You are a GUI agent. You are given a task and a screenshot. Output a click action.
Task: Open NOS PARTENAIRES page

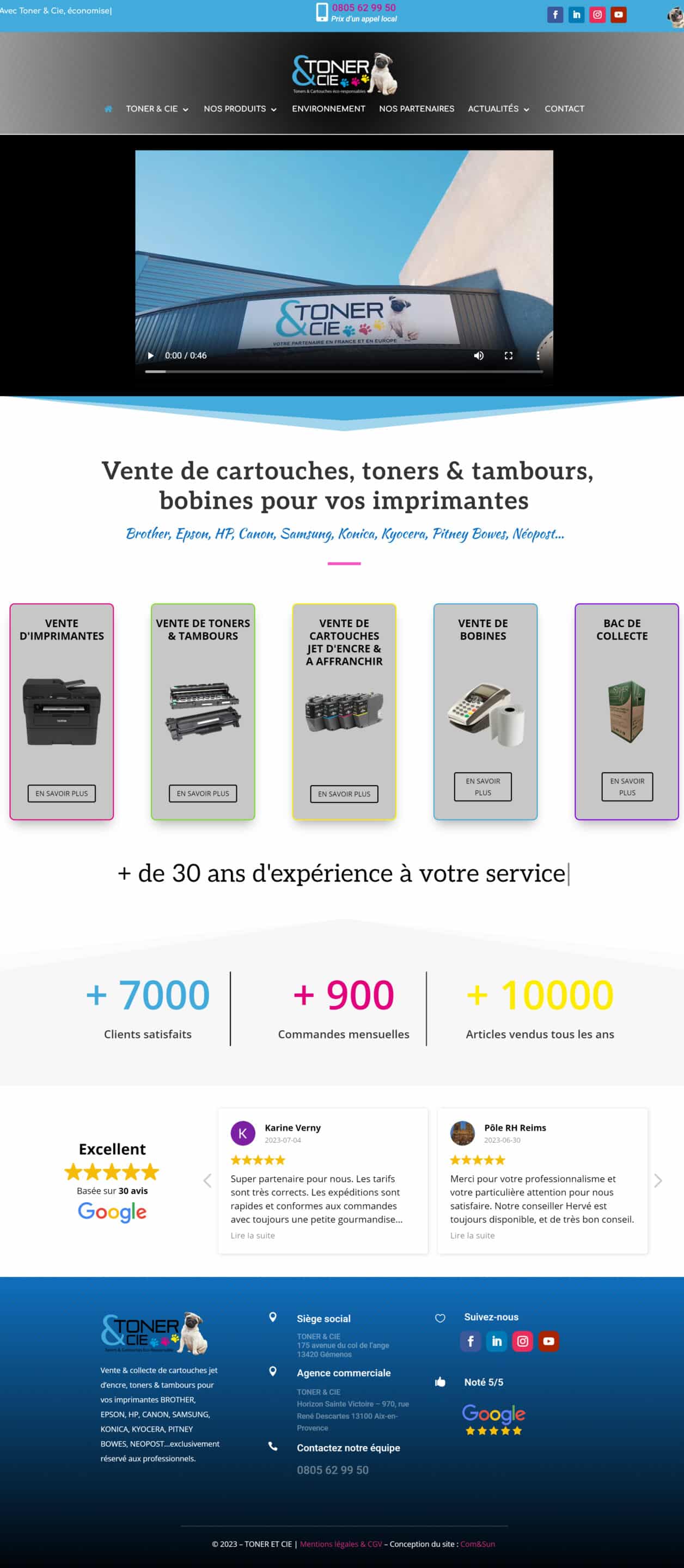(x=417, y=109)
